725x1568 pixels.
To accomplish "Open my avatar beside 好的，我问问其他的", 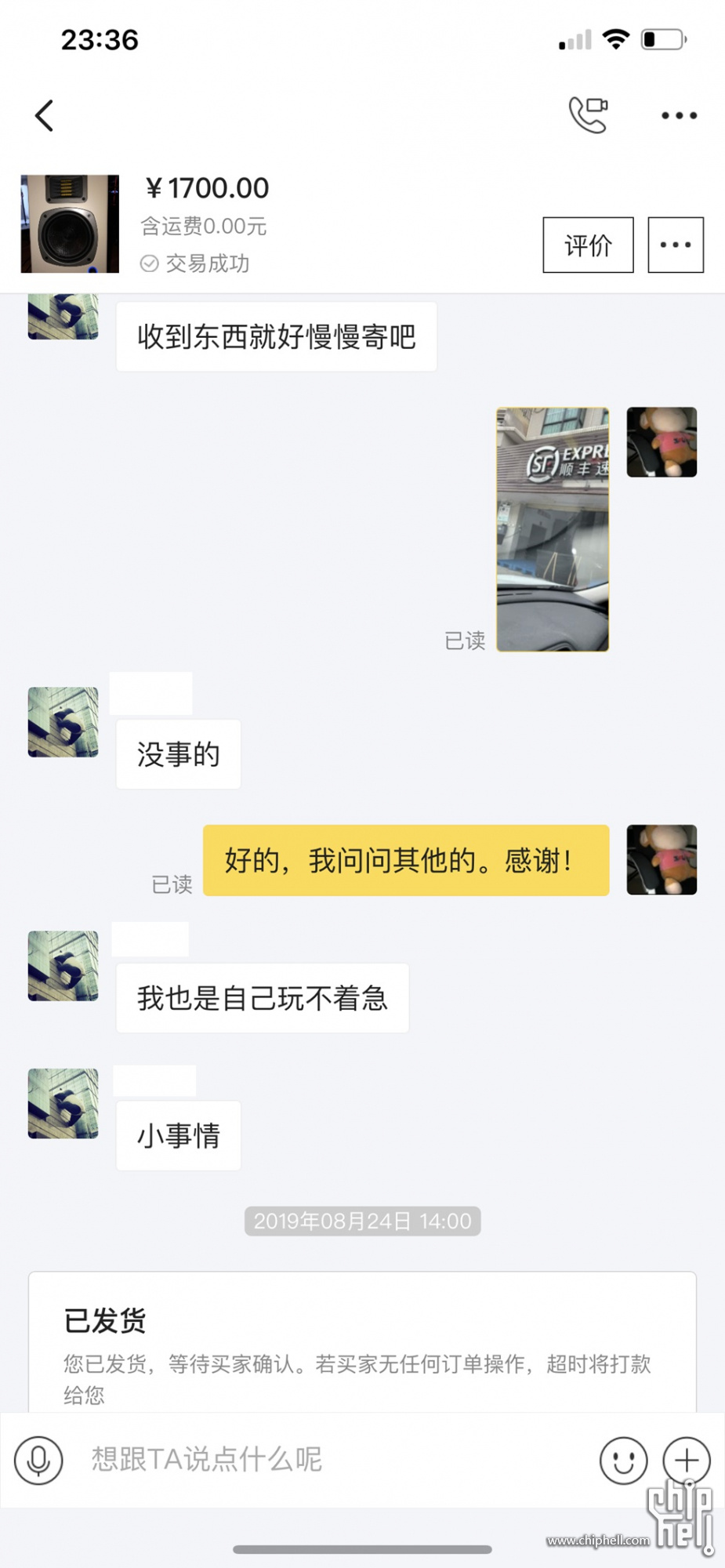I will (x=662, y=860).
